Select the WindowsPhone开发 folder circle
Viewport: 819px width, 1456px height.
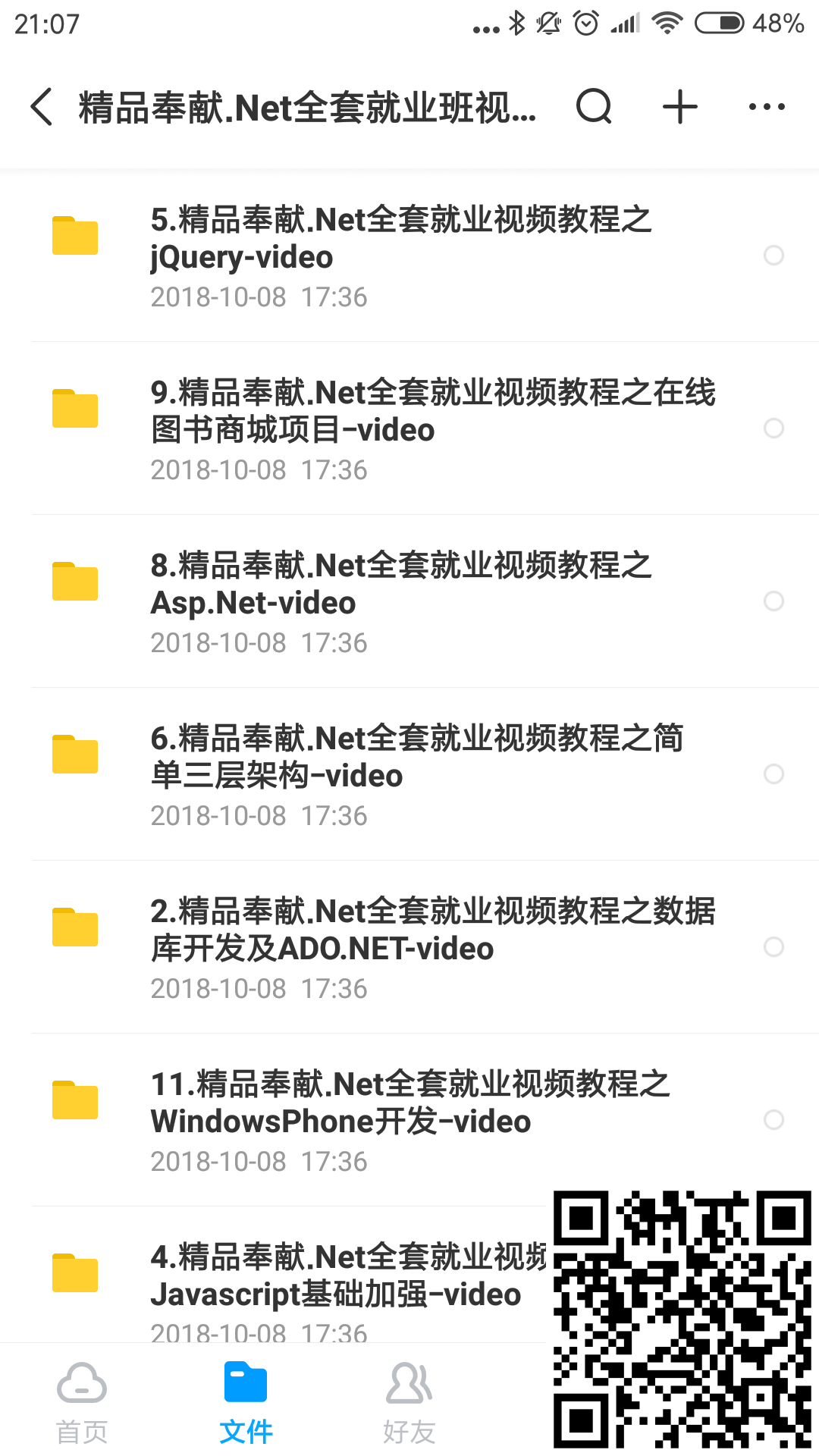click(x=773, y=1120)
